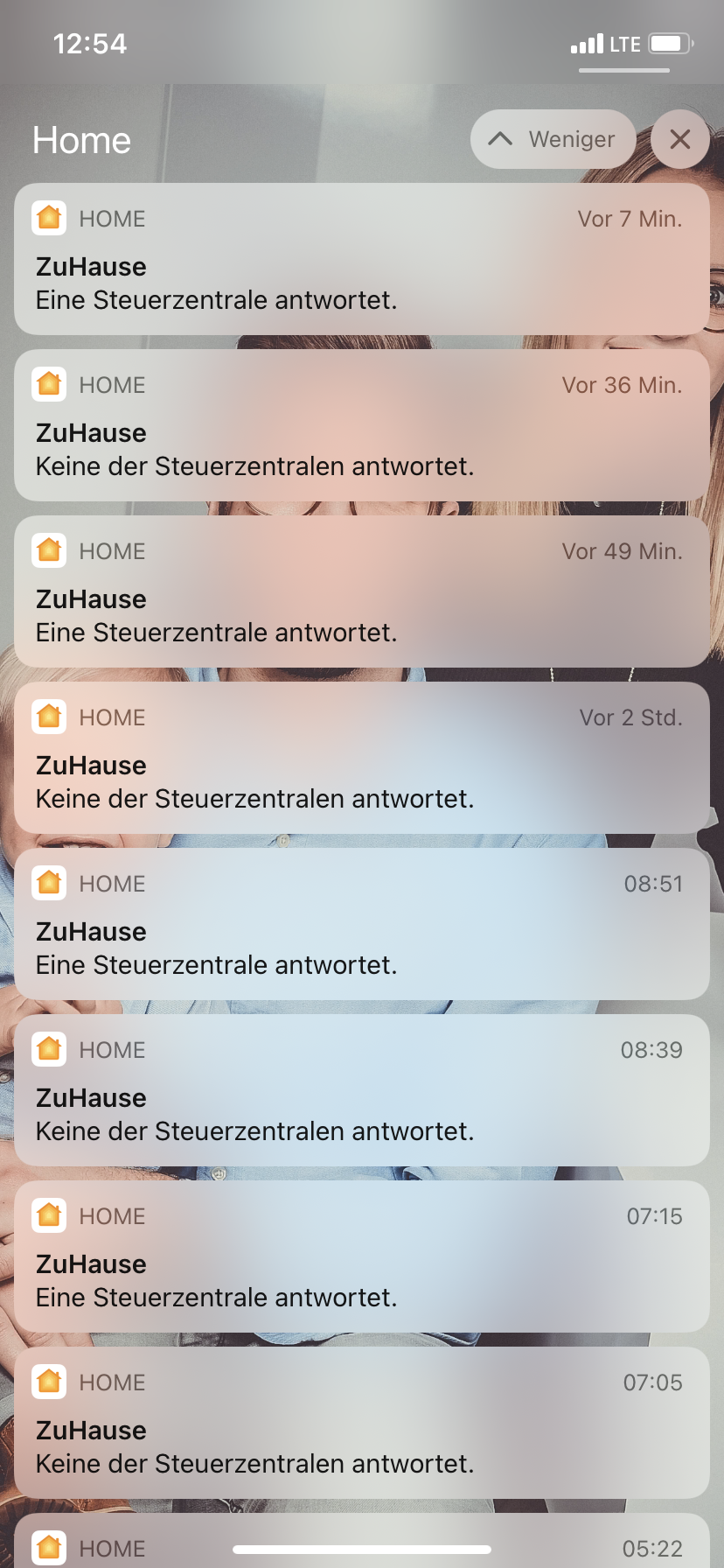Open the Home notification from Vor 7 Min.
The height and width of the screenshot is (1568, 724).
[x=361, y=259]
